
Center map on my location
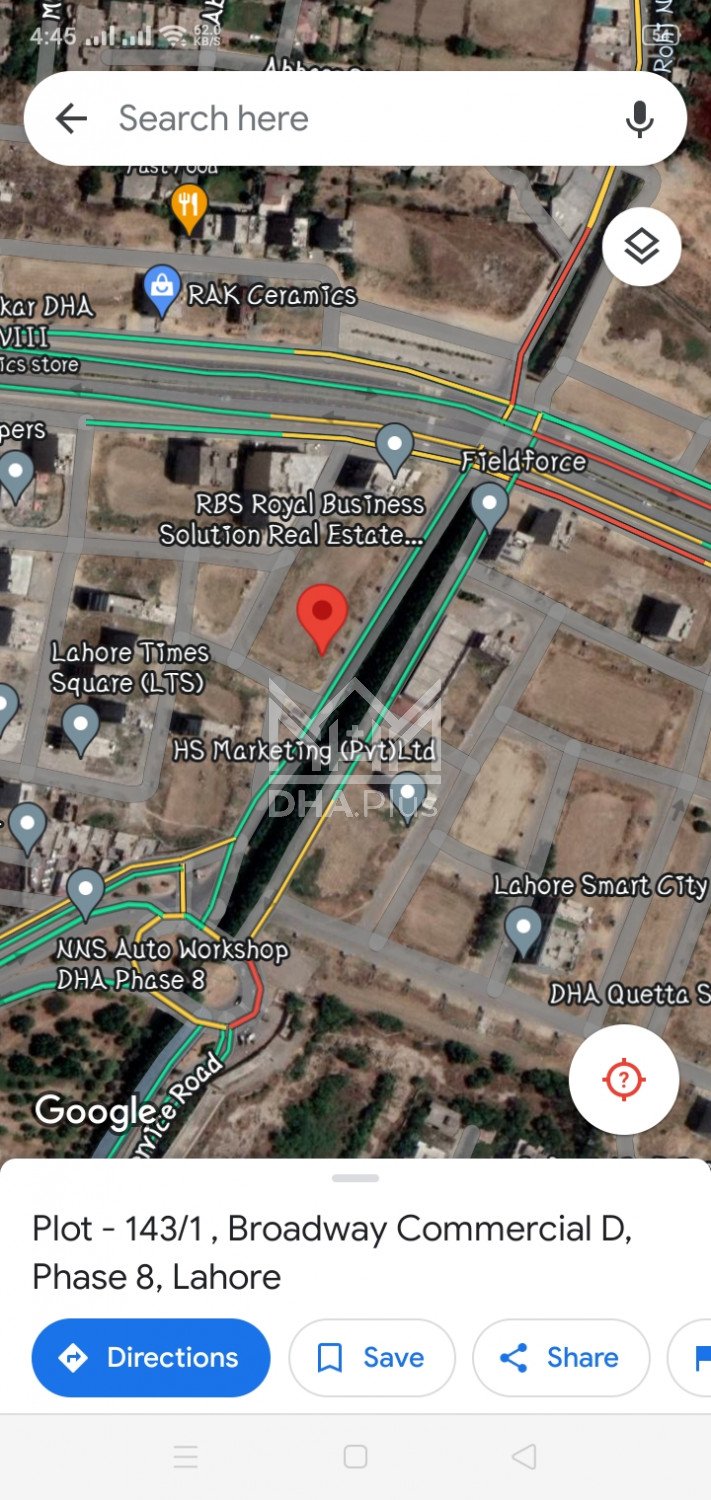click(624, 1079)
